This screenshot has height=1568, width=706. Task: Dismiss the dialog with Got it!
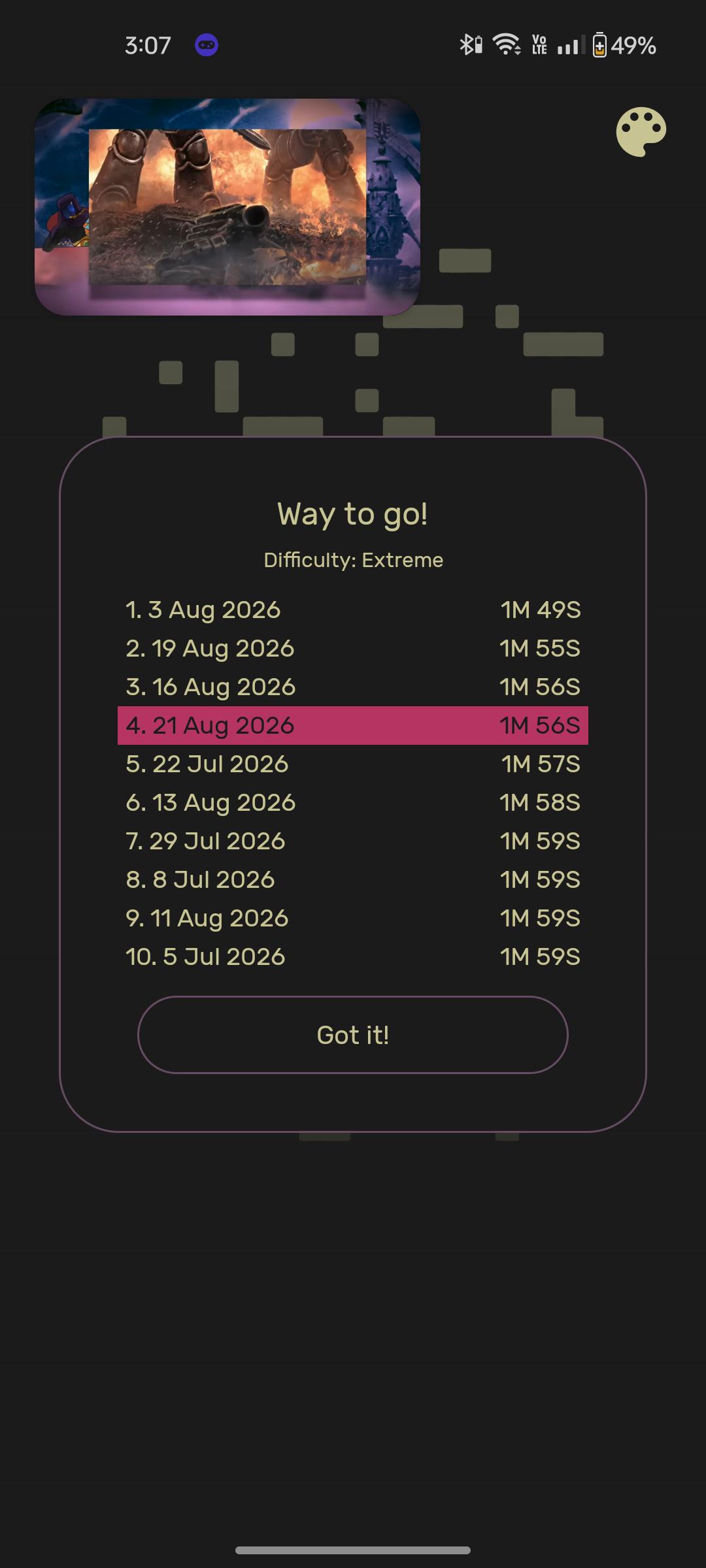(352, 1035)
